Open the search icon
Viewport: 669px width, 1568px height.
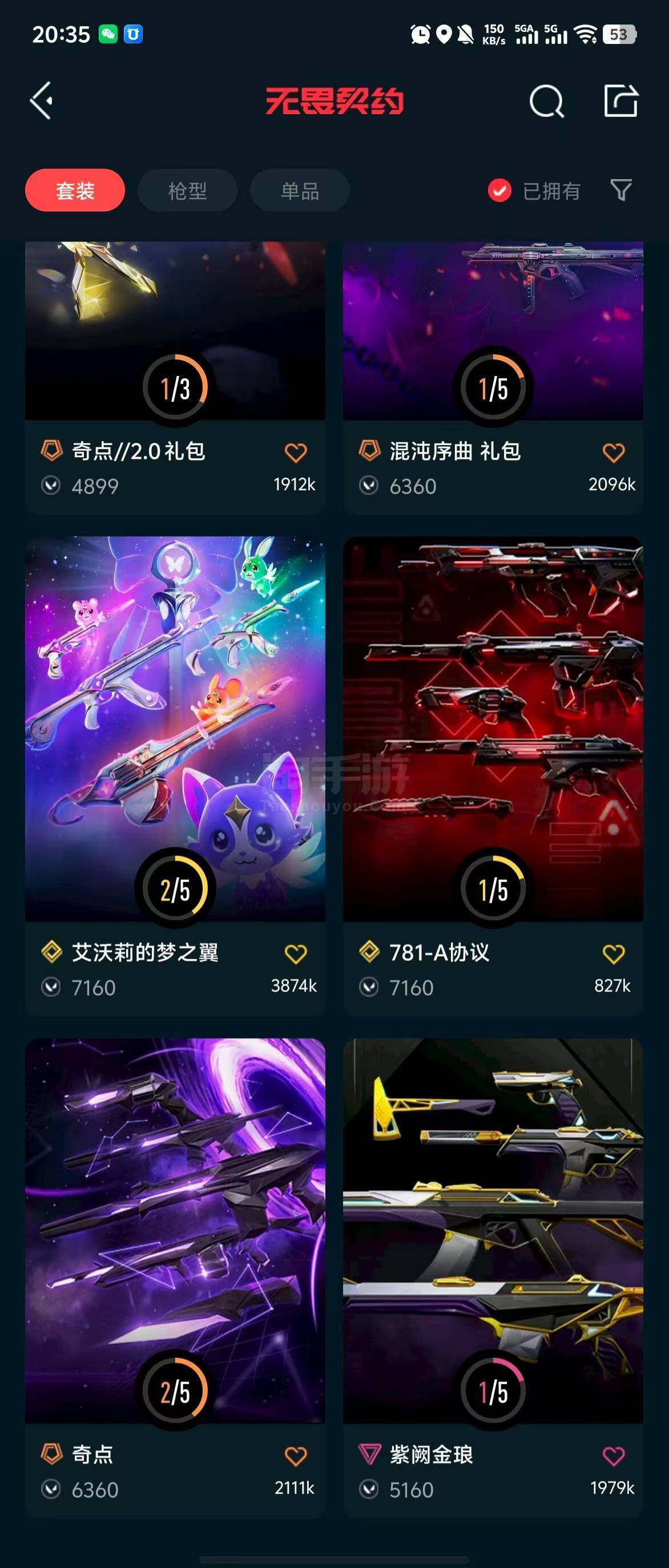point(546,100)
